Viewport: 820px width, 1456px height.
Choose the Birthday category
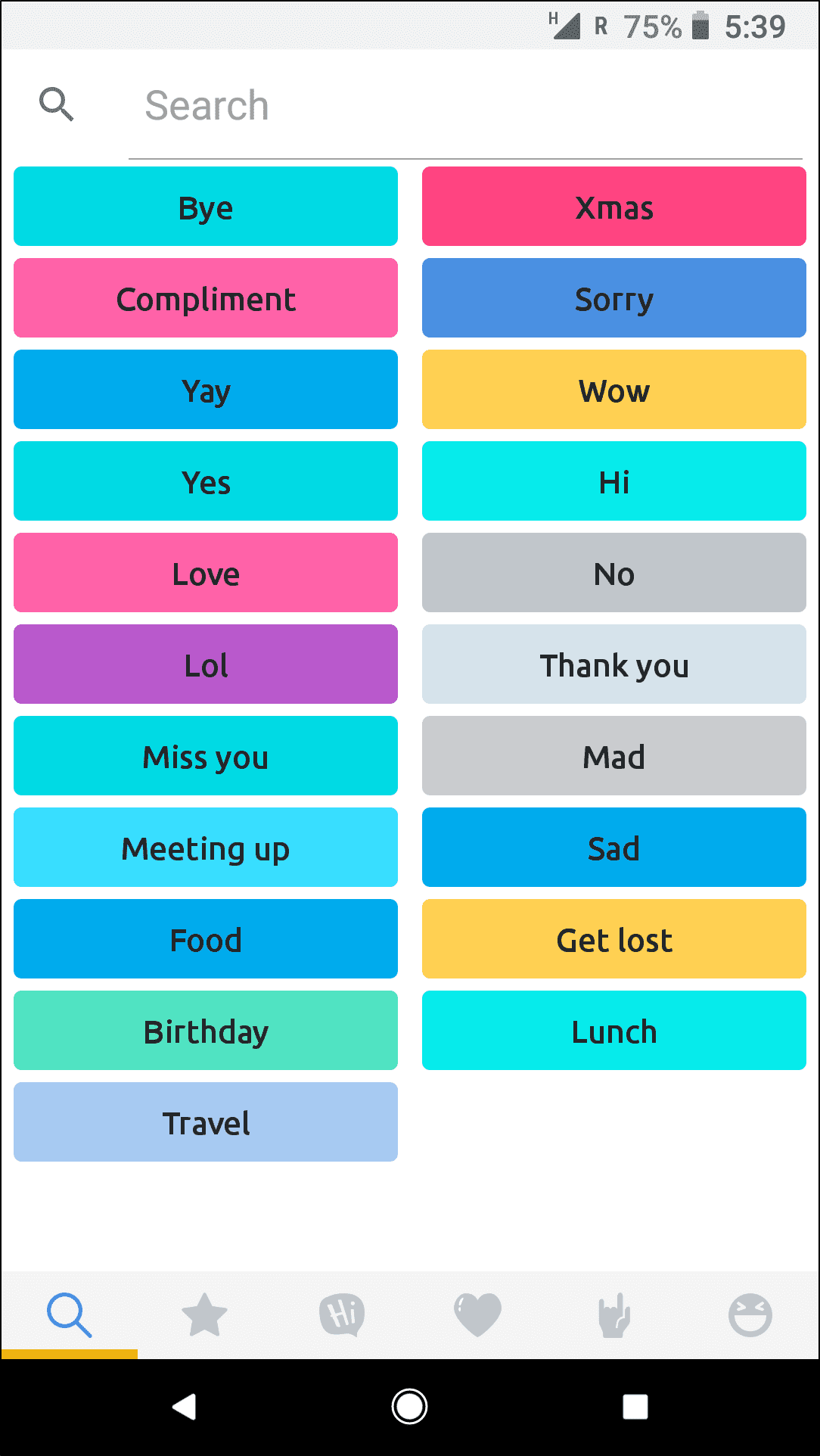tap(206, 1031)
